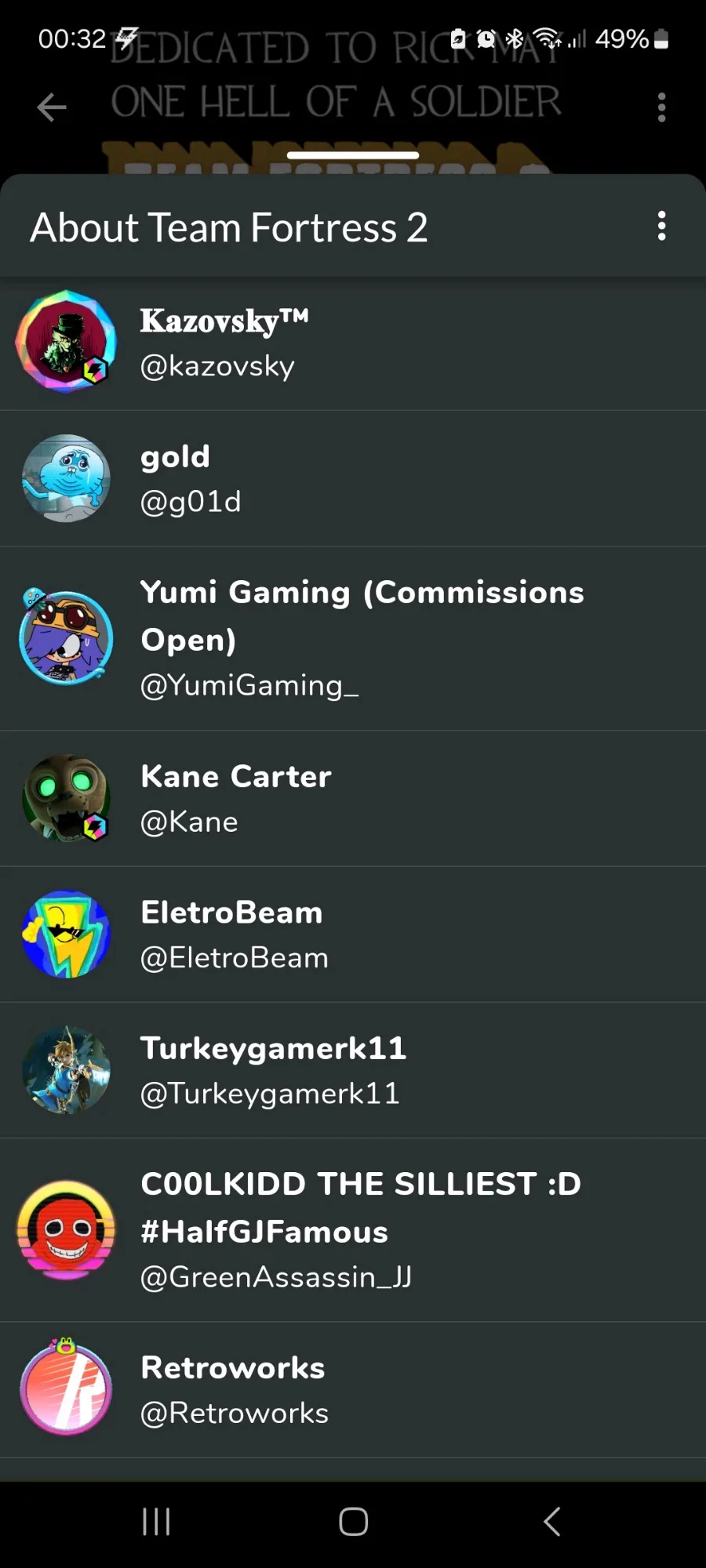Open the Retroworks profile row

(x=353, y=1389)
